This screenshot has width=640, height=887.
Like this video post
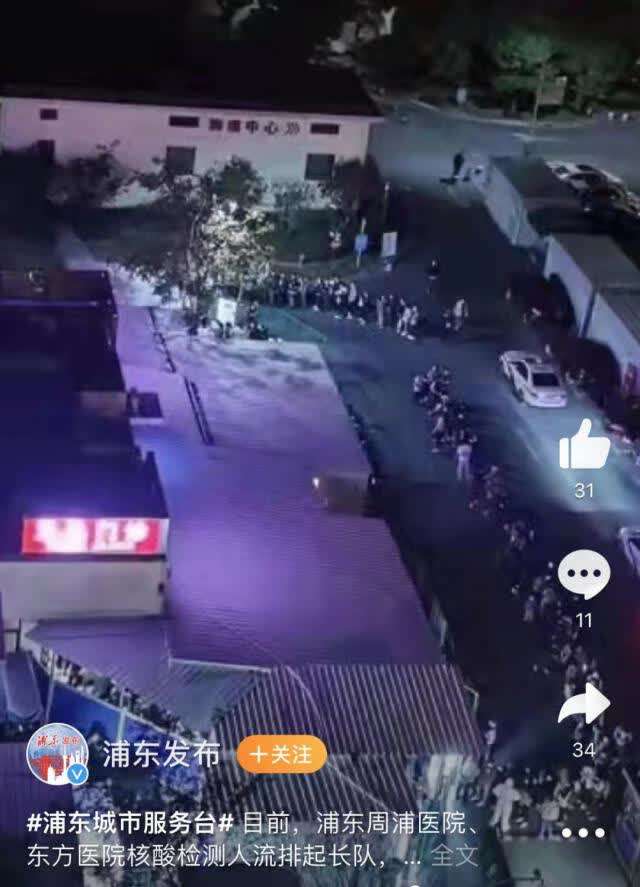584,446
